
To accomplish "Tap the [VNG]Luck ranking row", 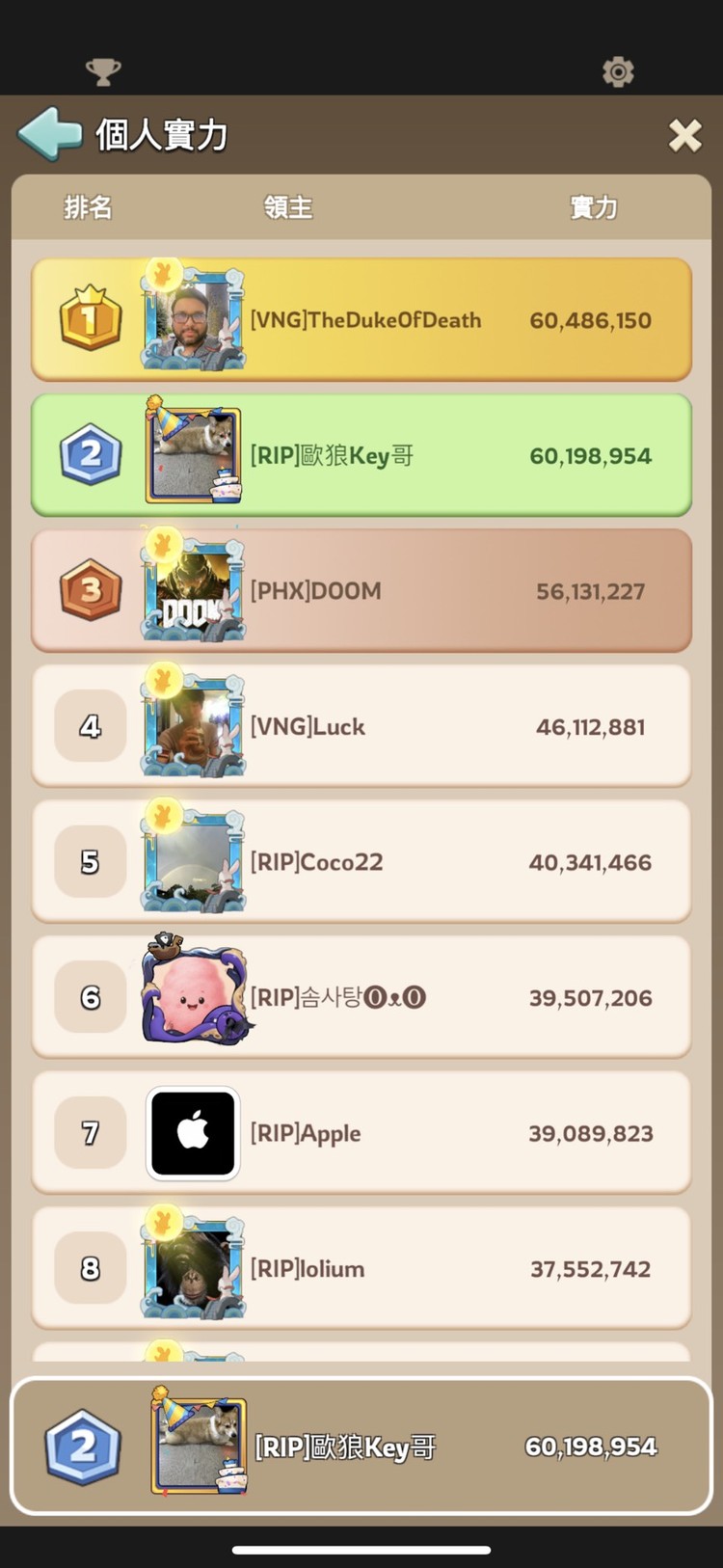I will [361, 726].
